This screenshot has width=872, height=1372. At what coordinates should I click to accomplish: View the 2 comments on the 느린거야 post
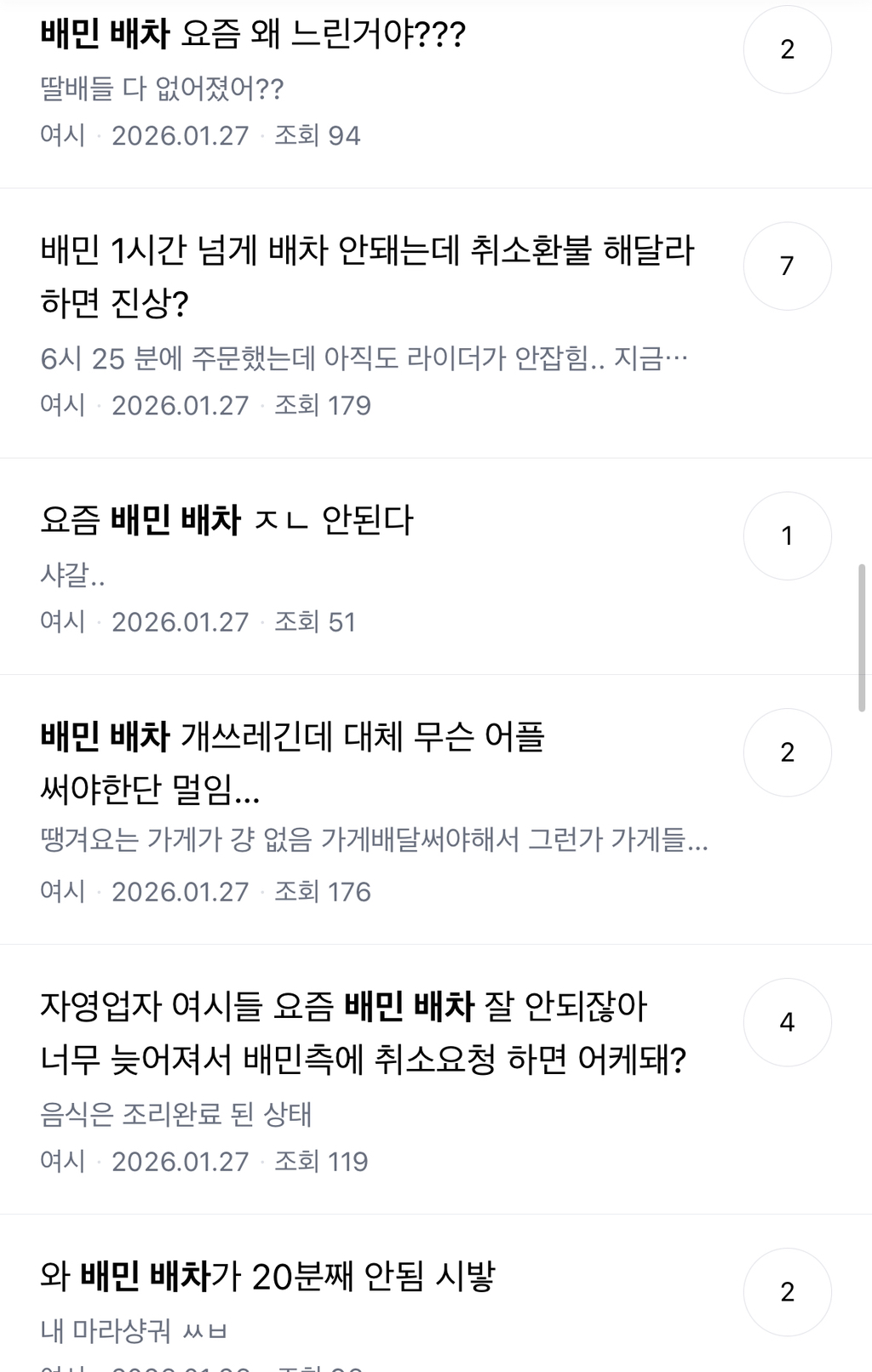pyautogui.click(x=787, y=49)
